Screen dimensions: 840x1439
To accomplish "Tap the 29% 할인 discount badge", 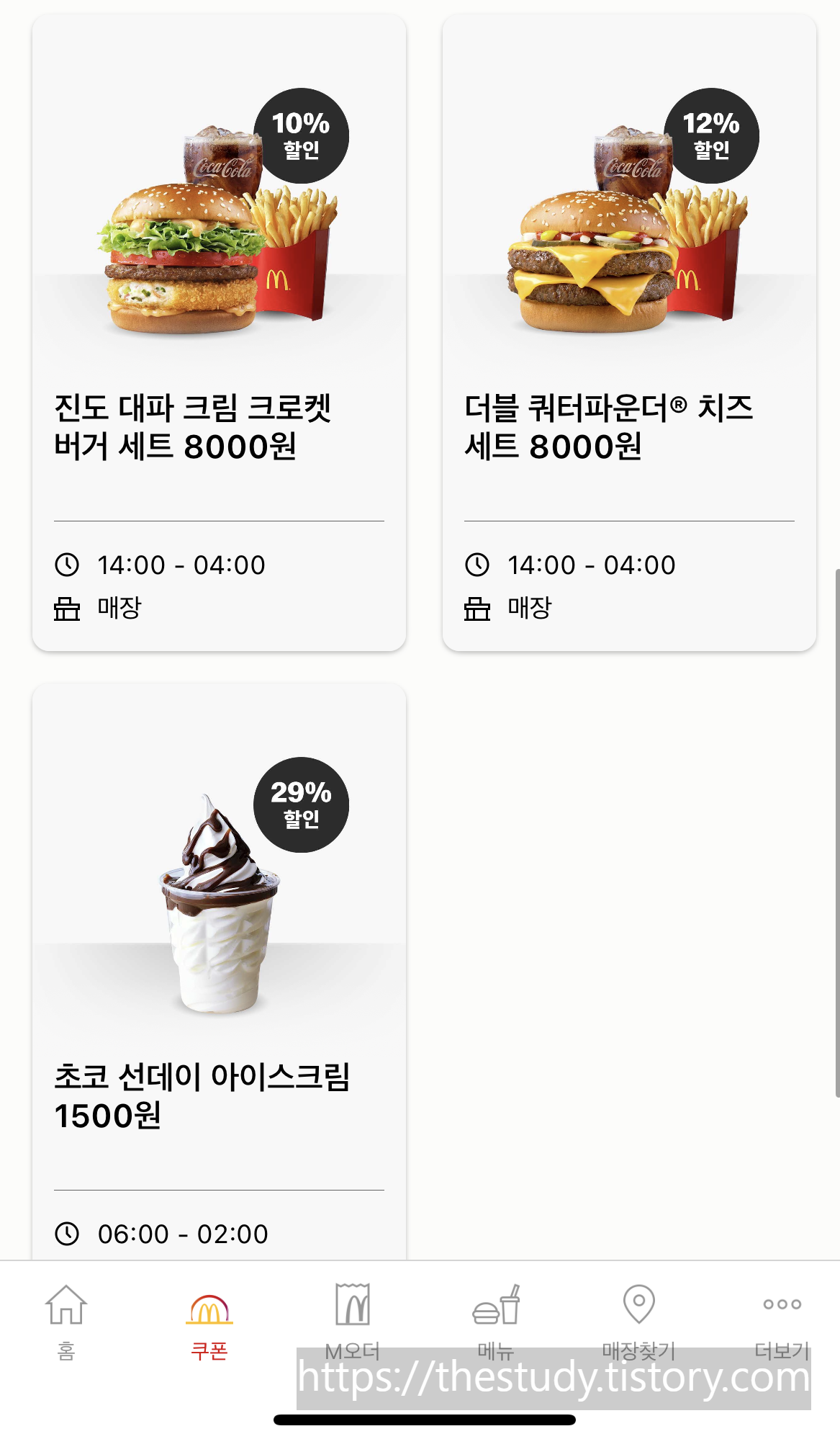I will coord(299,806).
